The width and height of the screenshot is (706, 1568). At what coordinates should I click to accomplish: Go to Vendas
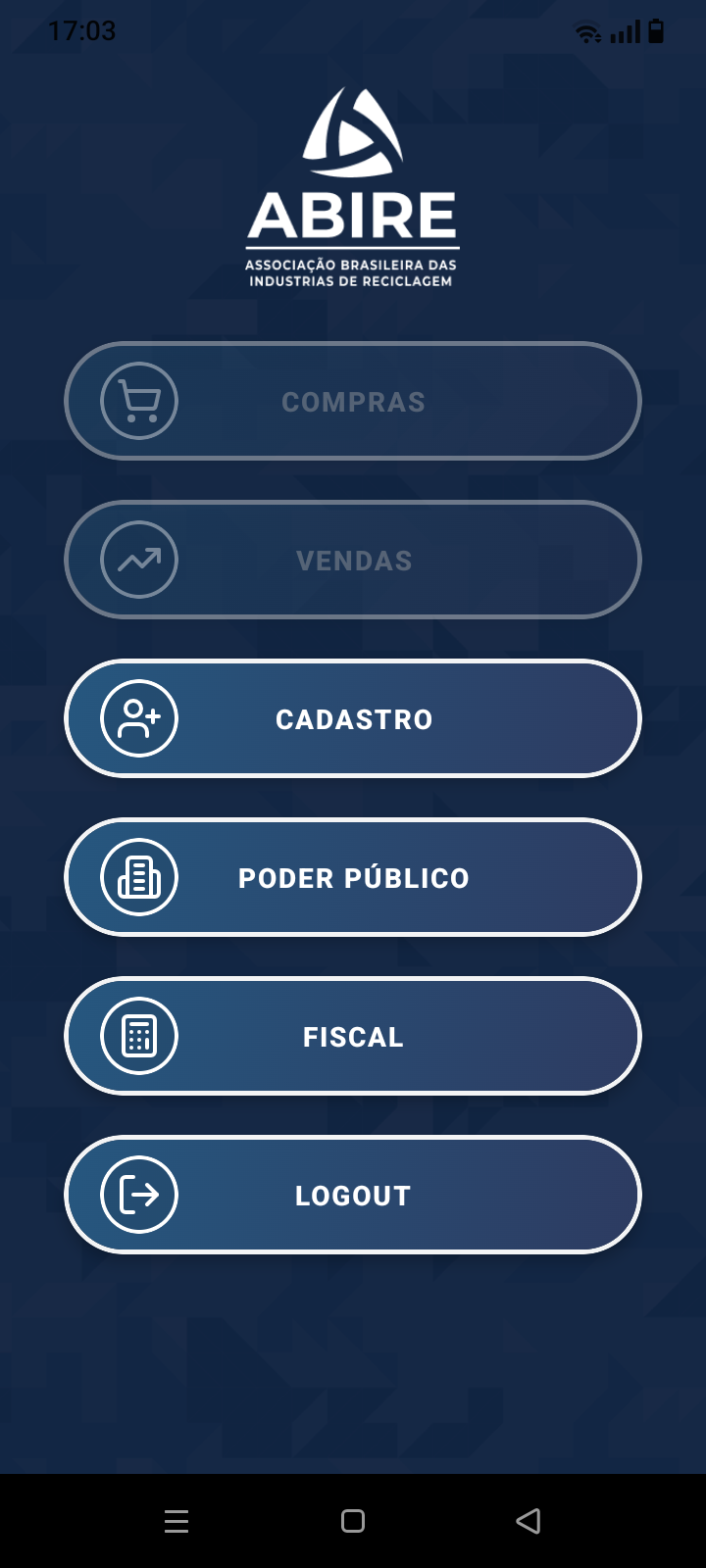click(x=353, y=561)
